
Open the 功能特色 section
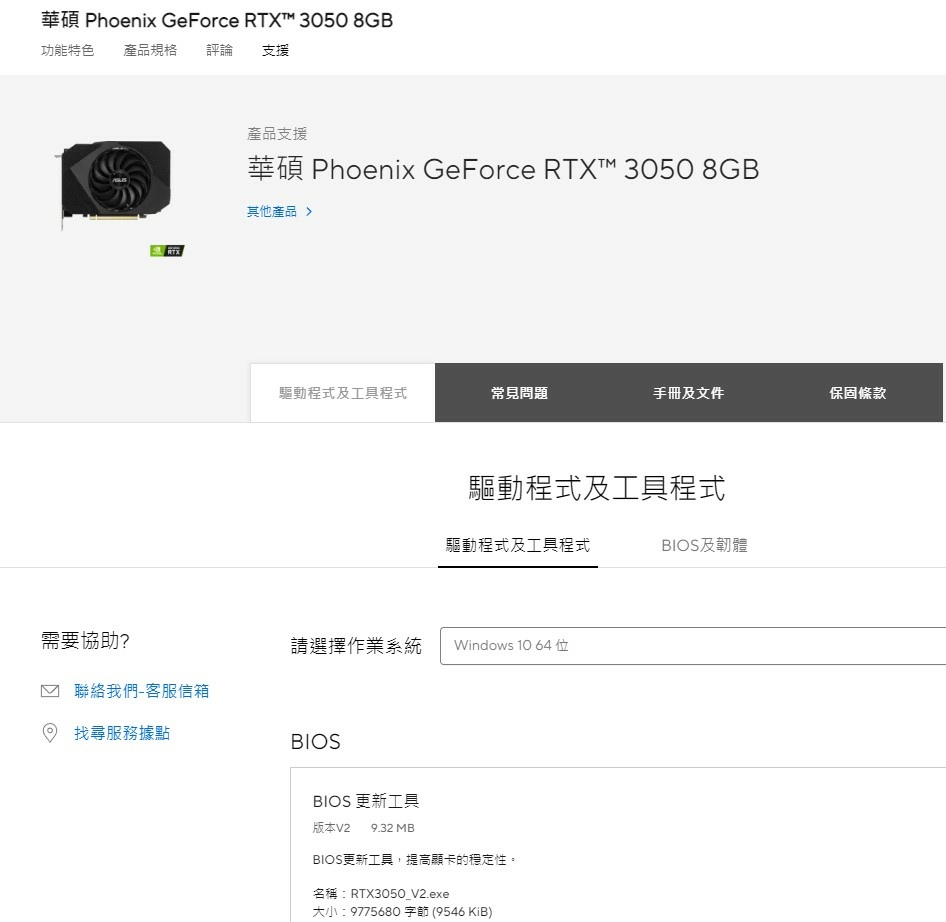pyautogui.click(x=67, y=50)
